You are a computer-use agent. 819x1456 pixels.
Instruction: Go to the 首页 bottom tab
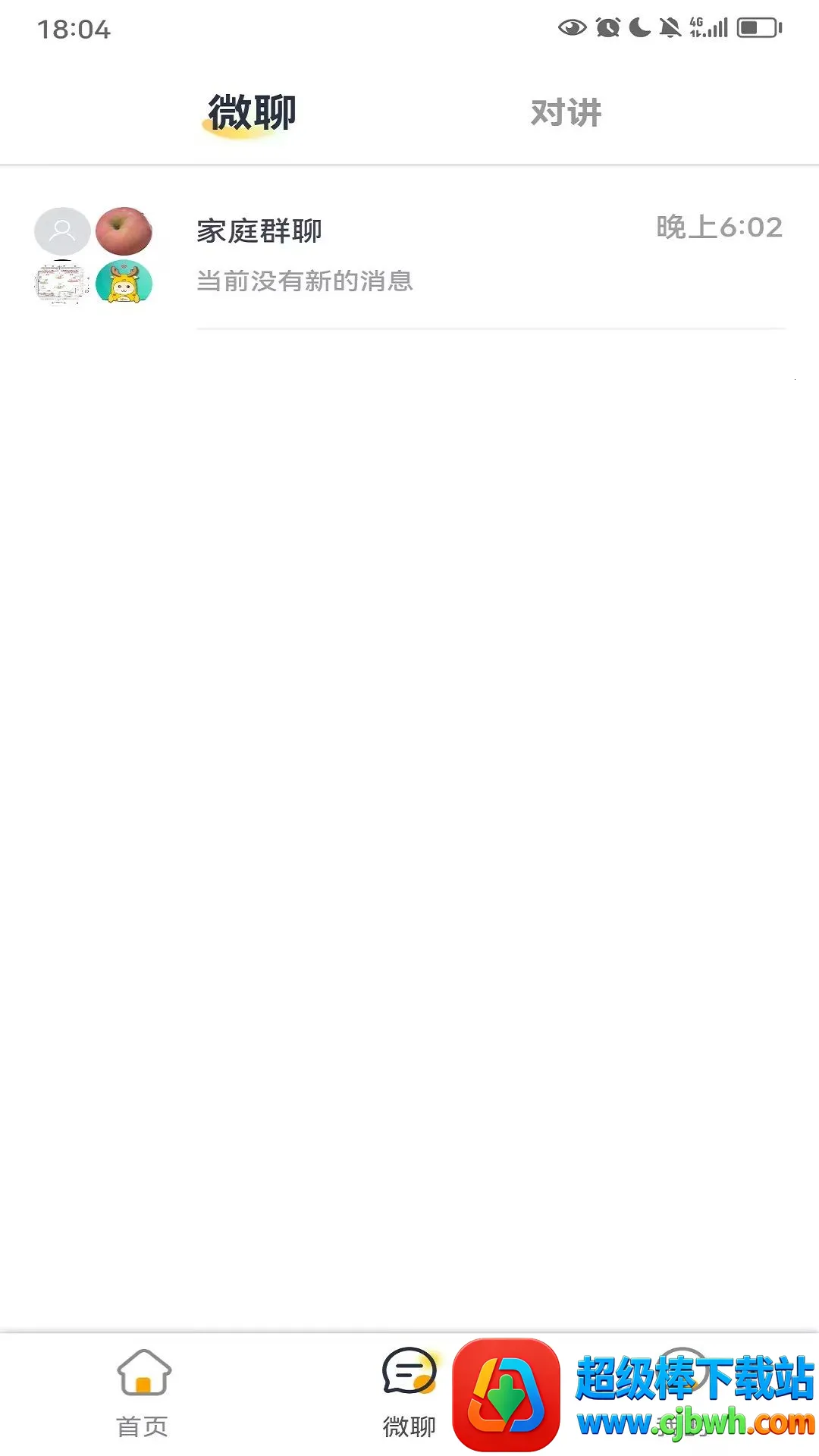click(143, 1393)
